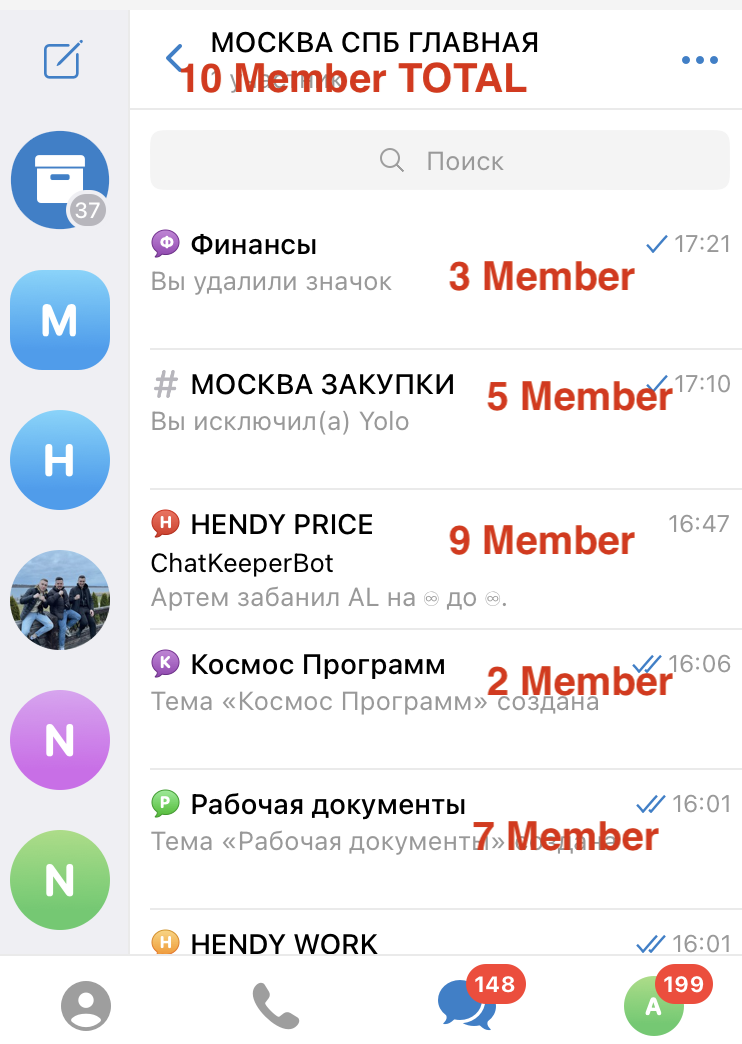Open the account settings tab
Image resolution: width=742 pixels, height=1044 pixels.
click(x=653, y=1005)
